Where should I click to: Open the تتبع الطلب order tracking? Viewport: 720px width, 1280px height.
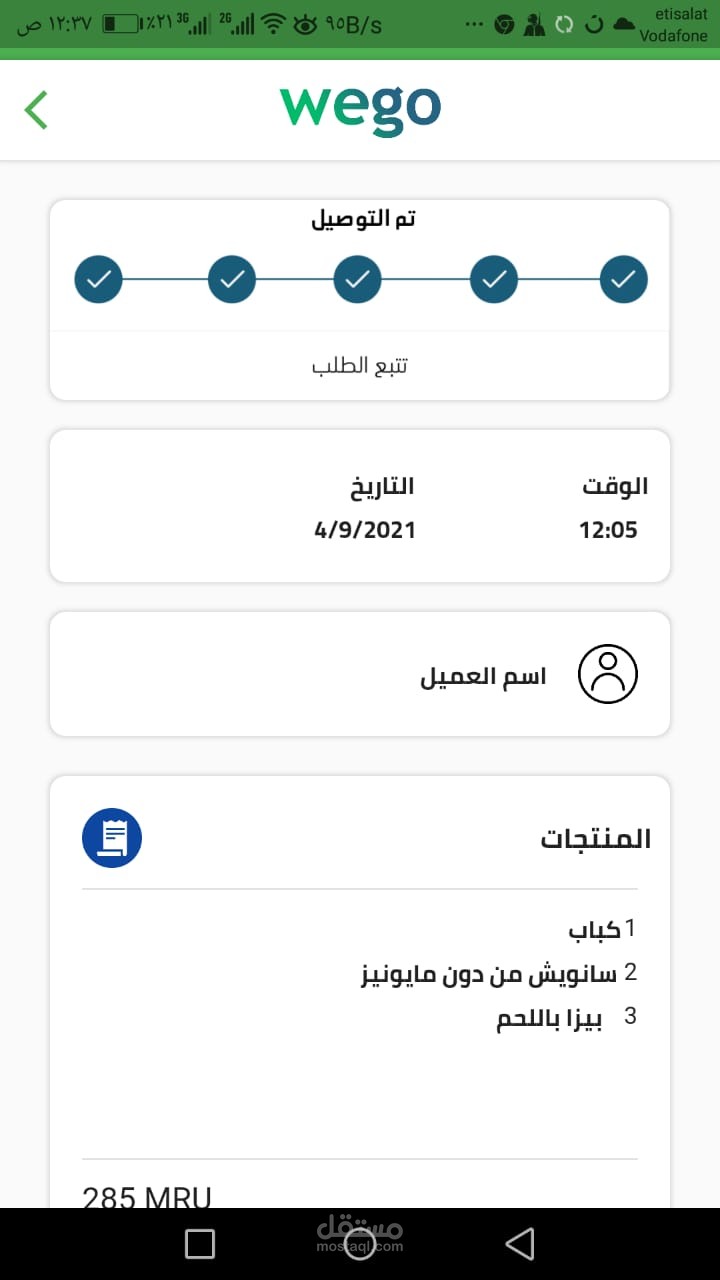click(x=360, y=366)
